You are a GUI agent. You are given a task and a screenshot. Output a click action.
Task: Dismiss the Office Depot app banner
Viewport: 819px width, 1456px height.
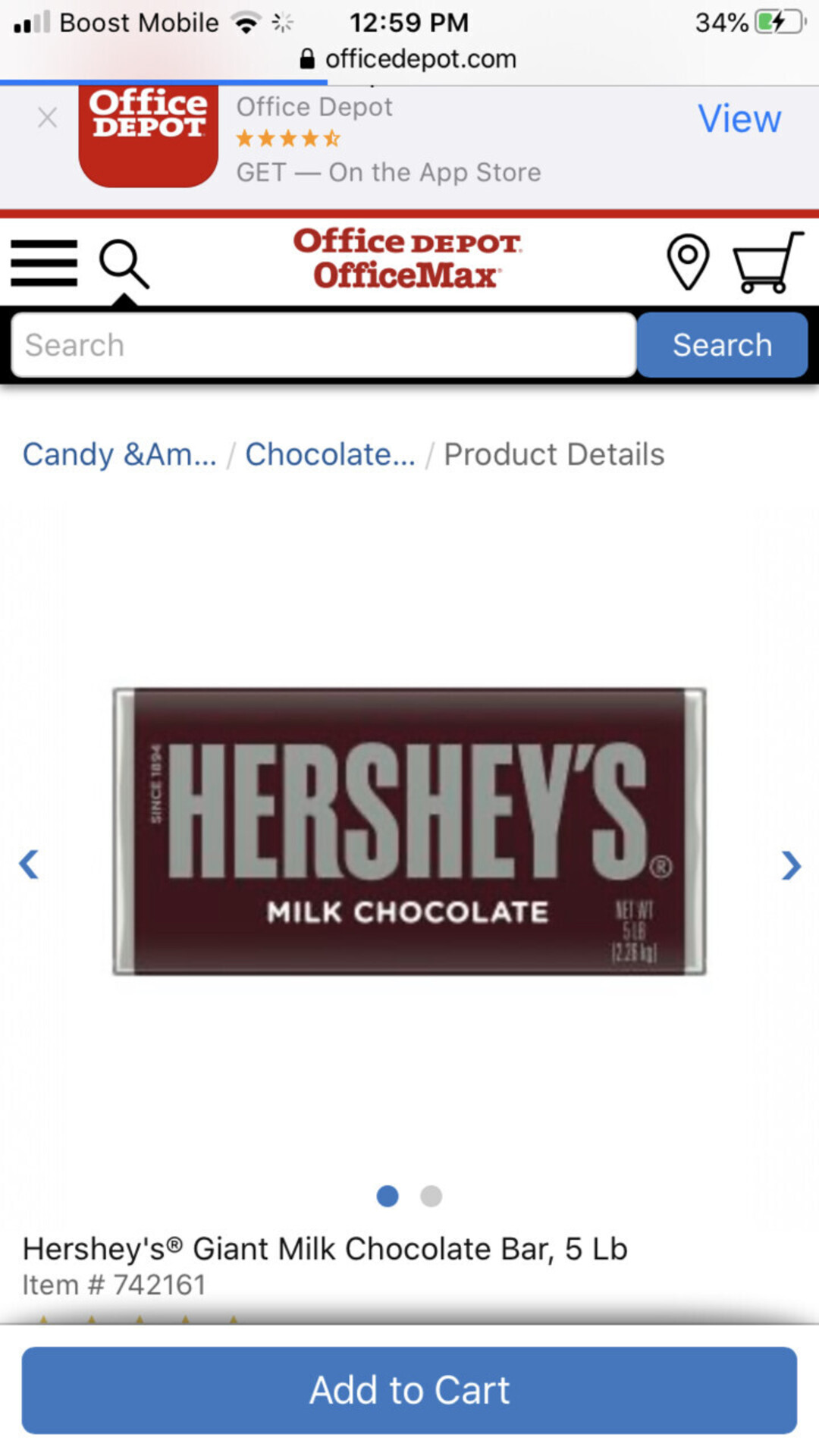coord(47,118)
